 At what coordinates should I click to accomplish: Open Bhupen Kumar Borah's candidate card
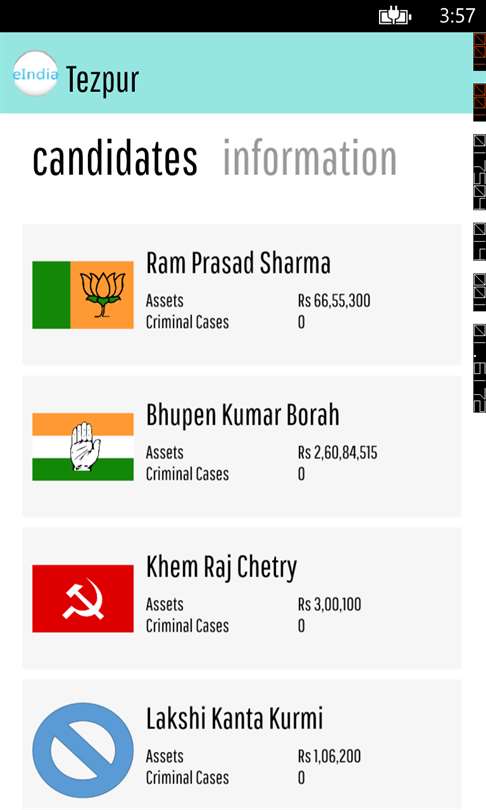(242, 446)
